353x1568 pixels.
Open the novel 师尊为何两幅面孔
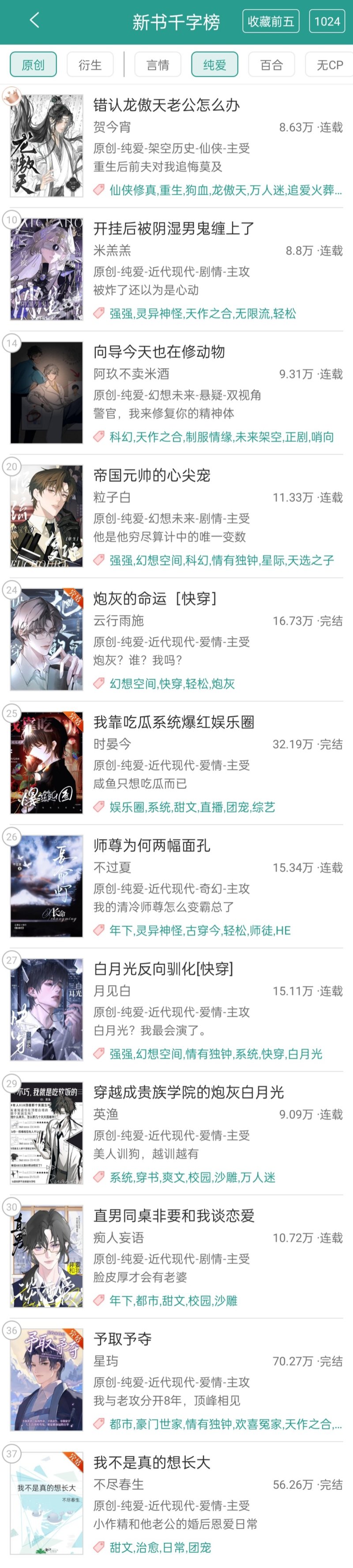152,845
